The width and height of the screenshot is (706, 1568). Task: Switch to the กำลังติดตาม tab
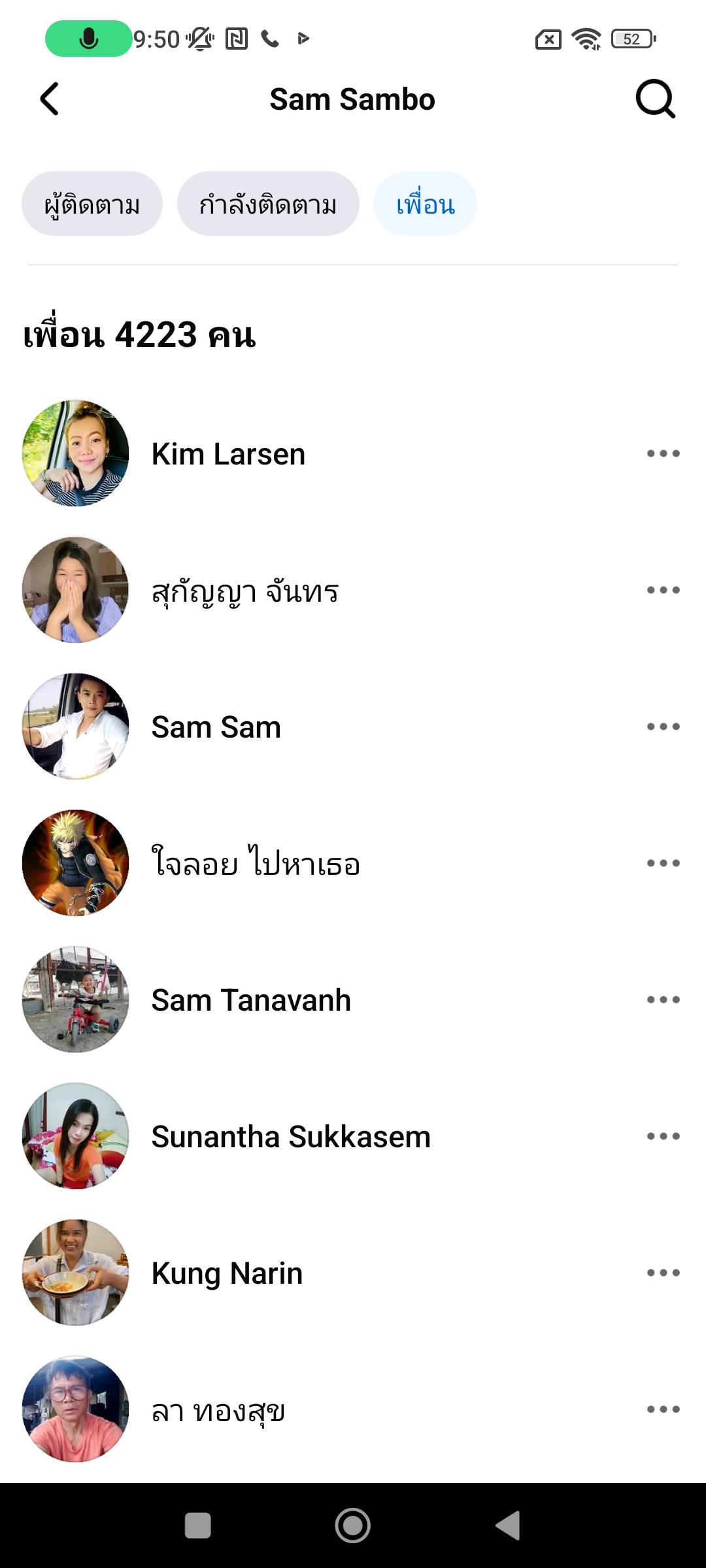click(x=268, y=204)
